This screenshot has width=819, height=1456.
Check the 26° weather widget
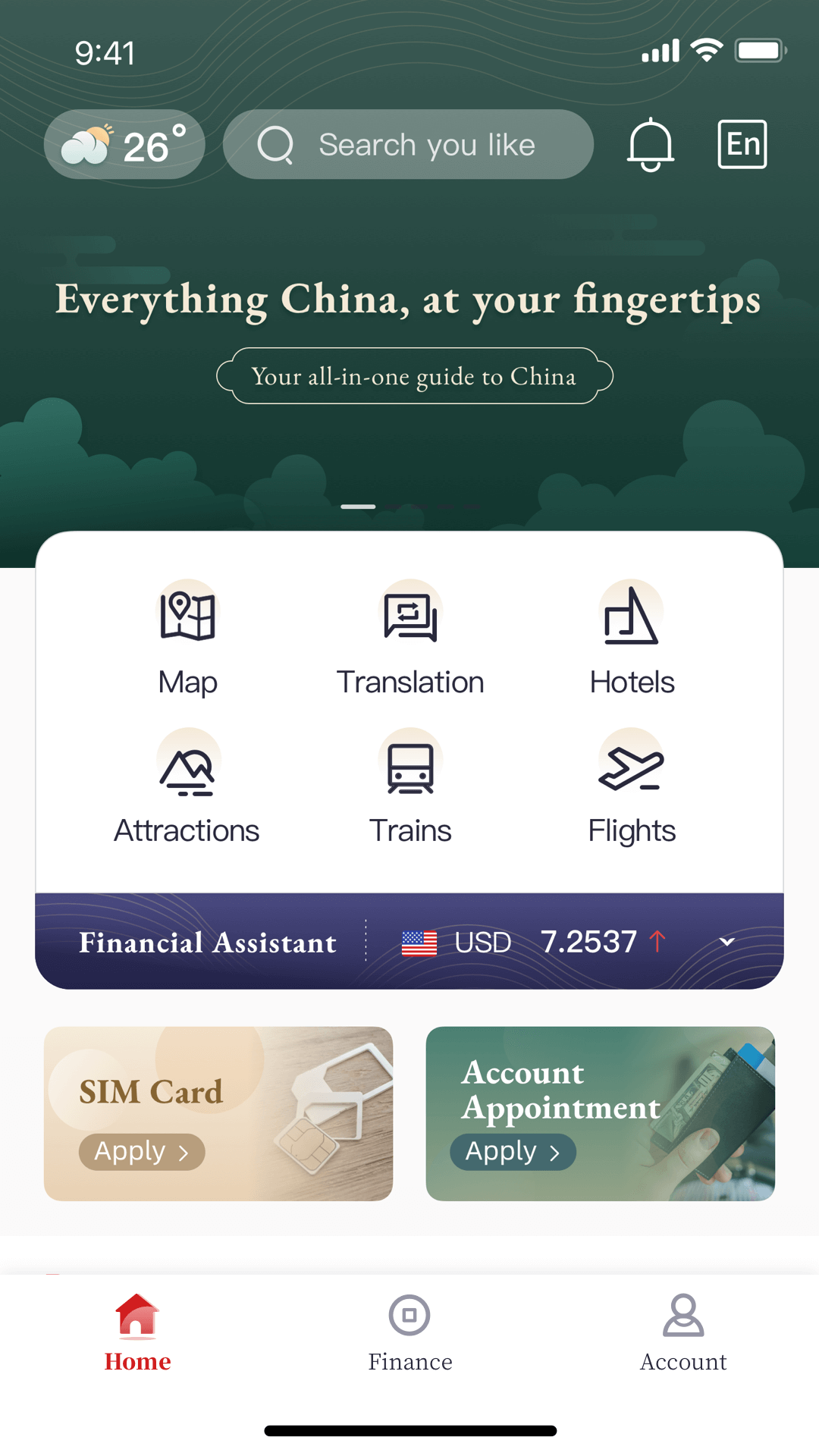pos(124,144)
